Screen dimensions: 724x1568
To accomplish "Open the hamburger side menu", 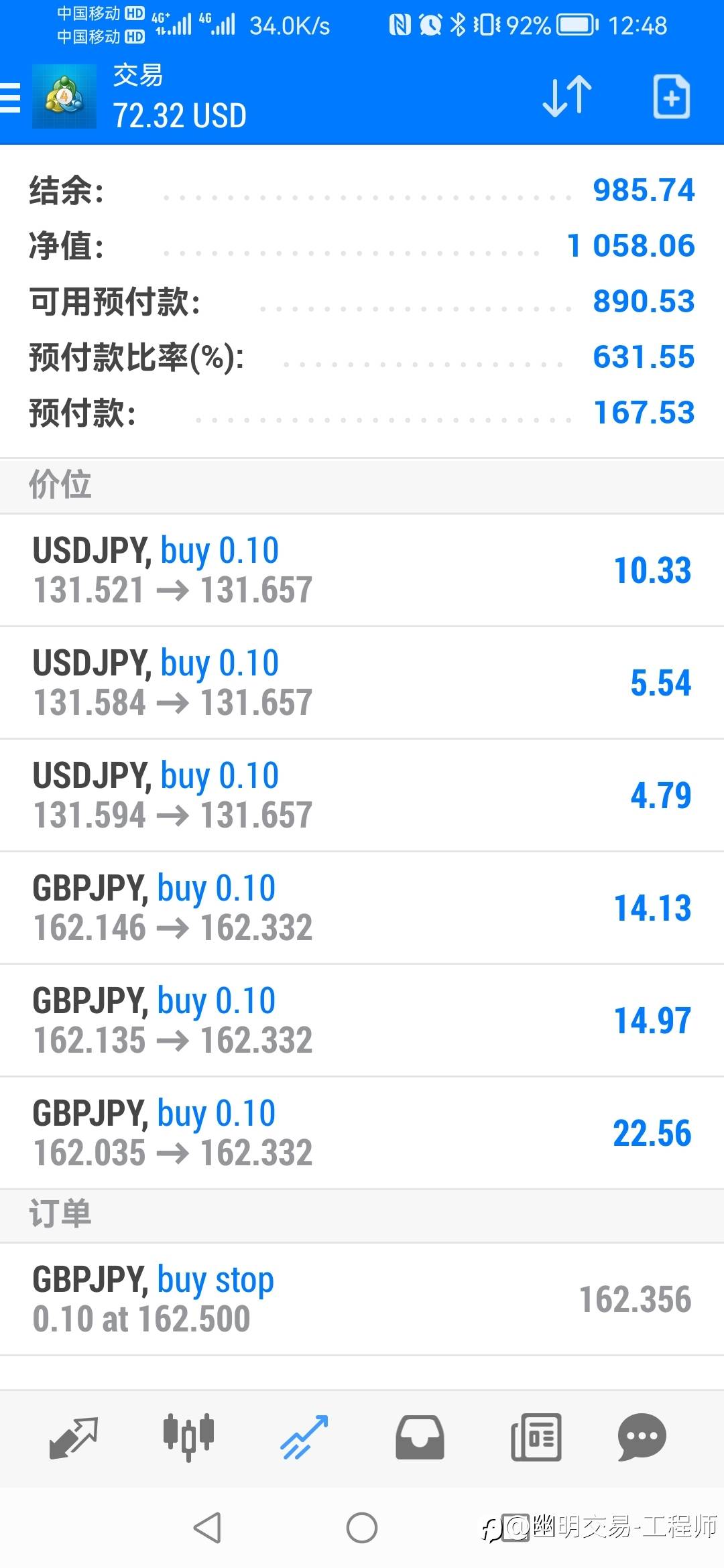I will coord(11,98).
